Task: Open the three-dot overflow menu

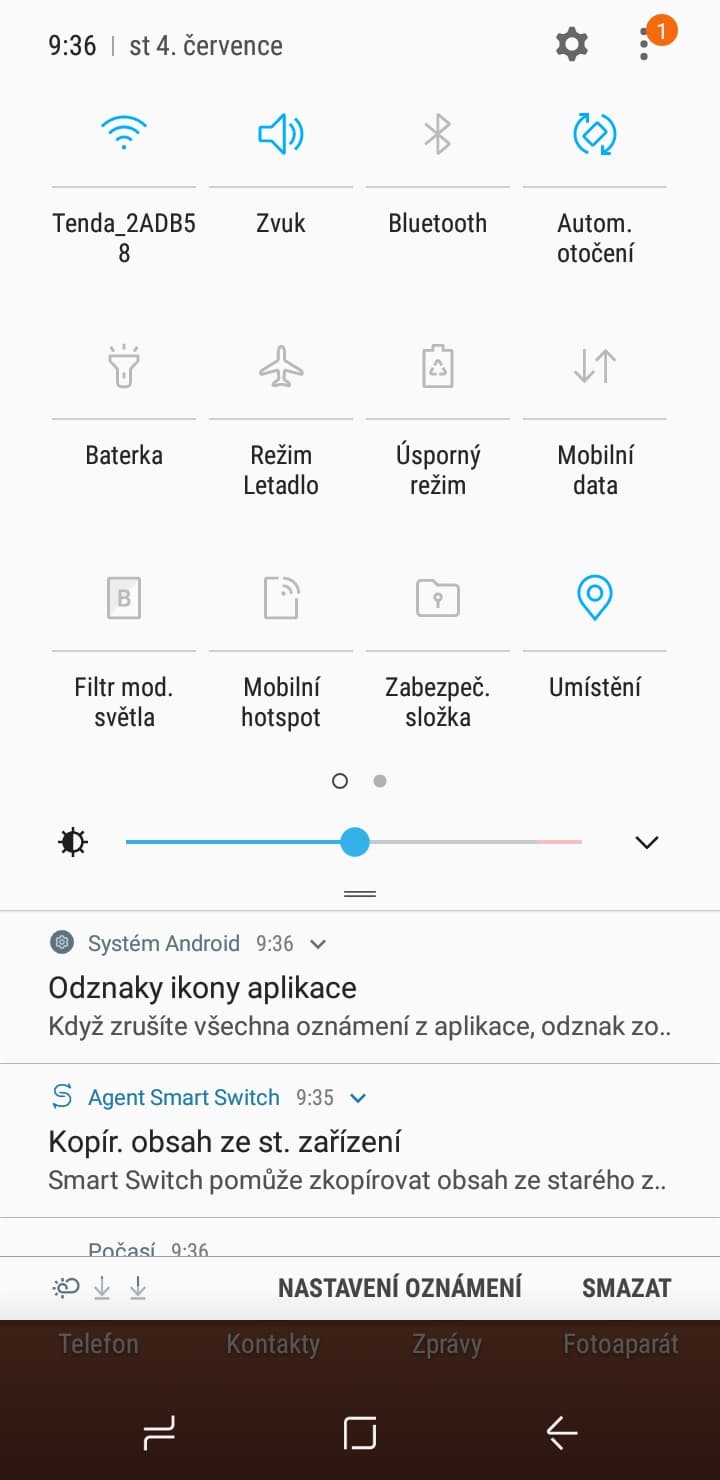Action: coord(645,44)
